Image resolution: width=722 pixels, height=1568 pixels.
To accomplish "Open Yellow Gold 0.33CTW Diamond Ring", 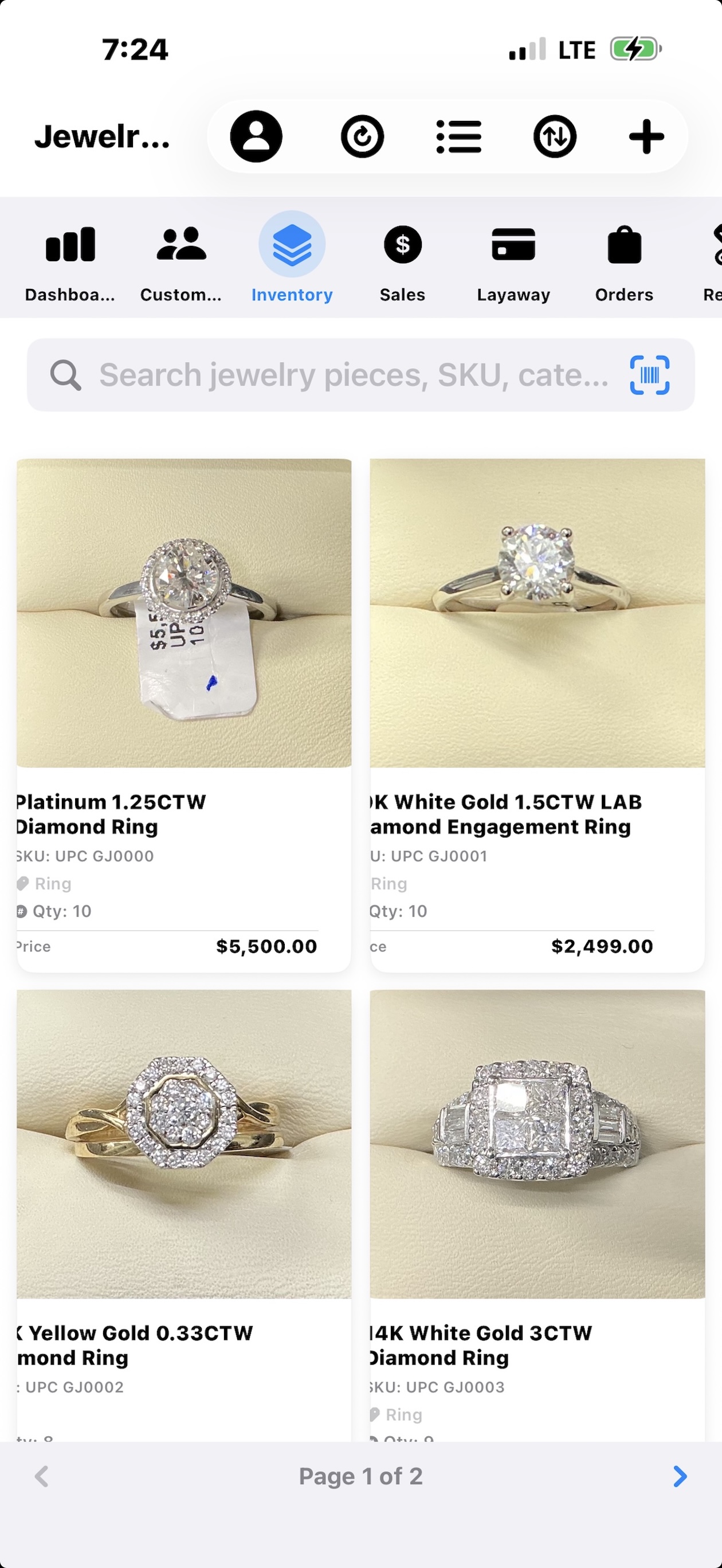I will [x=184, y=1212].
